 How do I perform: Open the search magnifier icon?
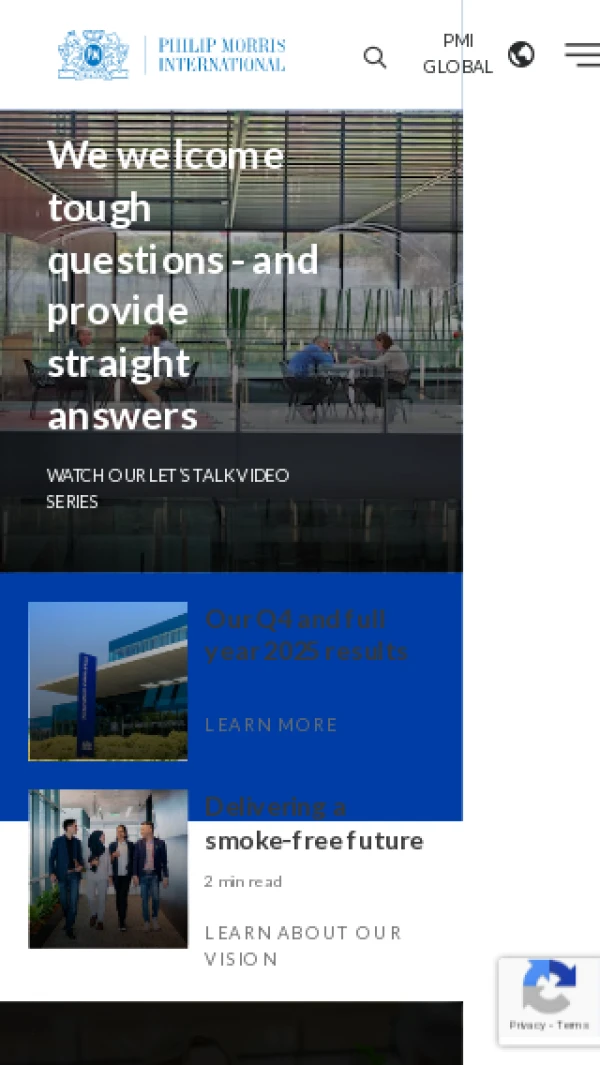coord(374,57)
